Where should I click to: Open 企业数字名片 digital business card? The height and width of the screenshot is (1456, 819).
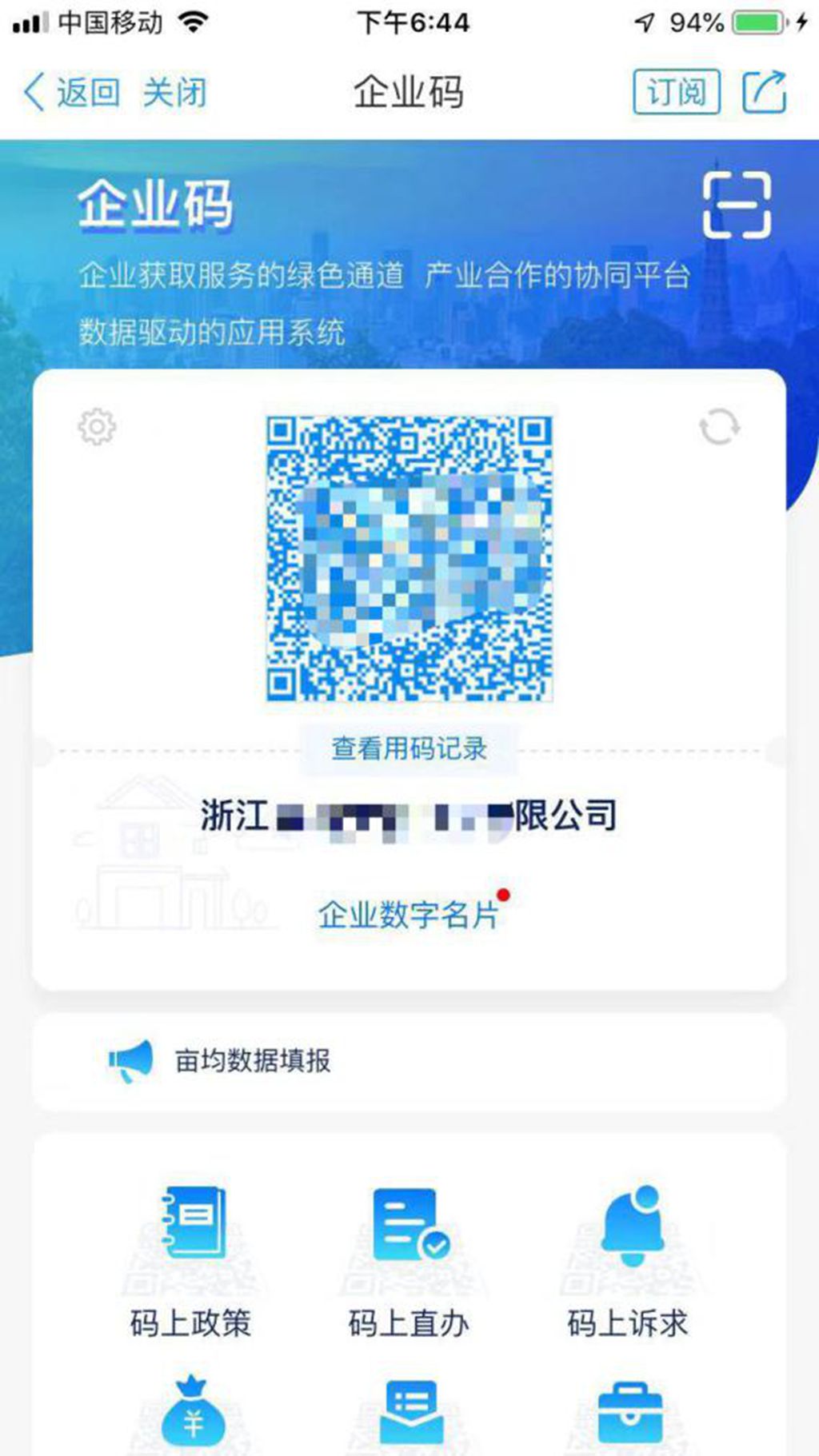pyautogui.click(x=409, y=915)
